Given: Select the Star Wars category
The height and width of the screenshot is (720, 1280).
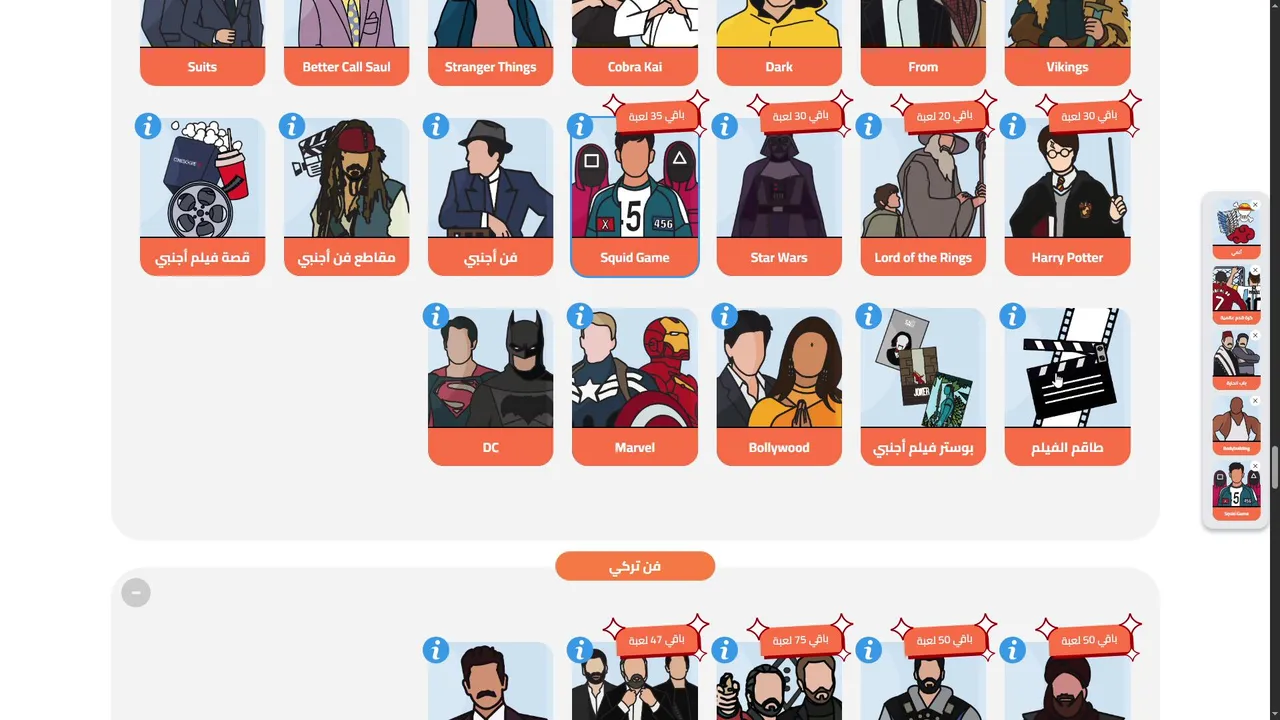Looking at the screenshot, I should tap(778, 198).
